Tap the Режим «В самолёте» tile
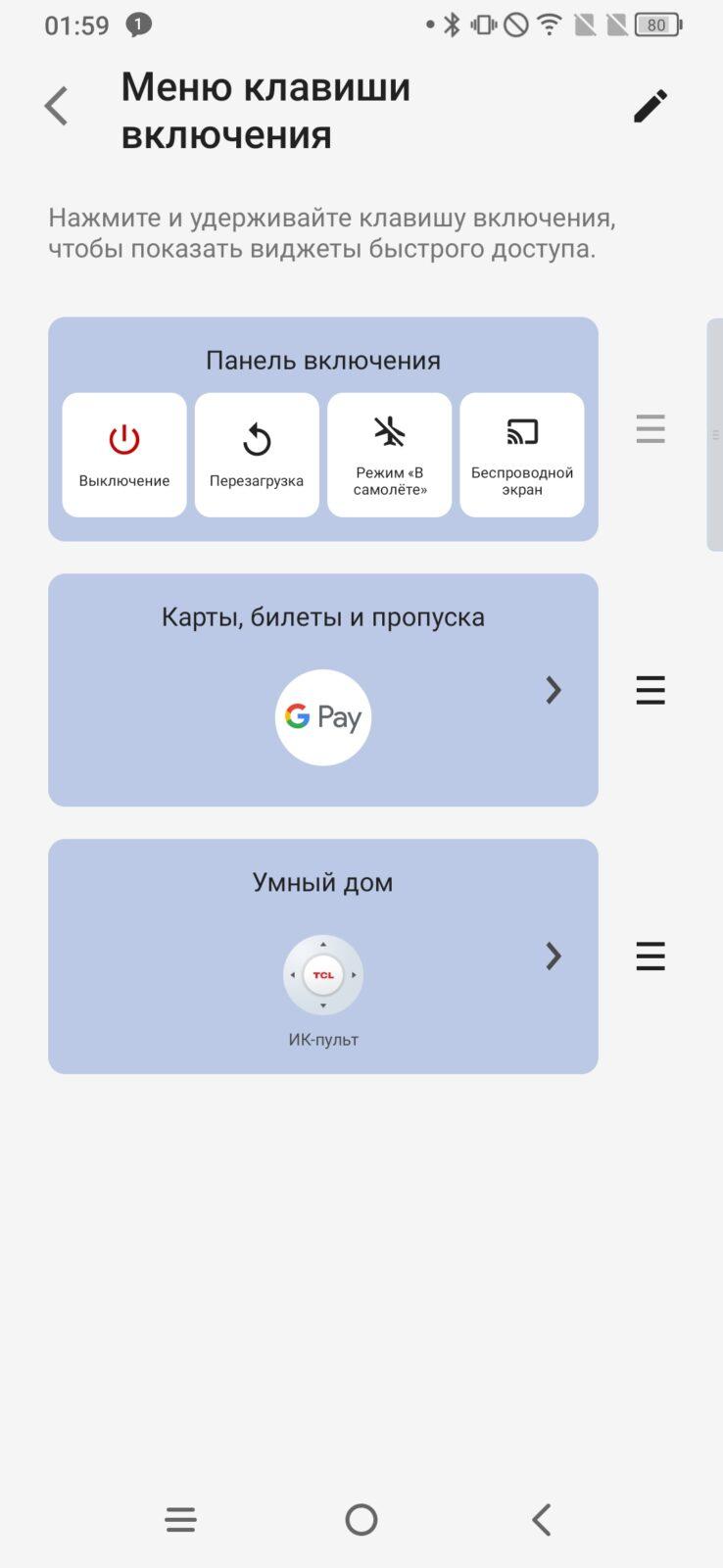723x1568 pixels. coord(390,455)
